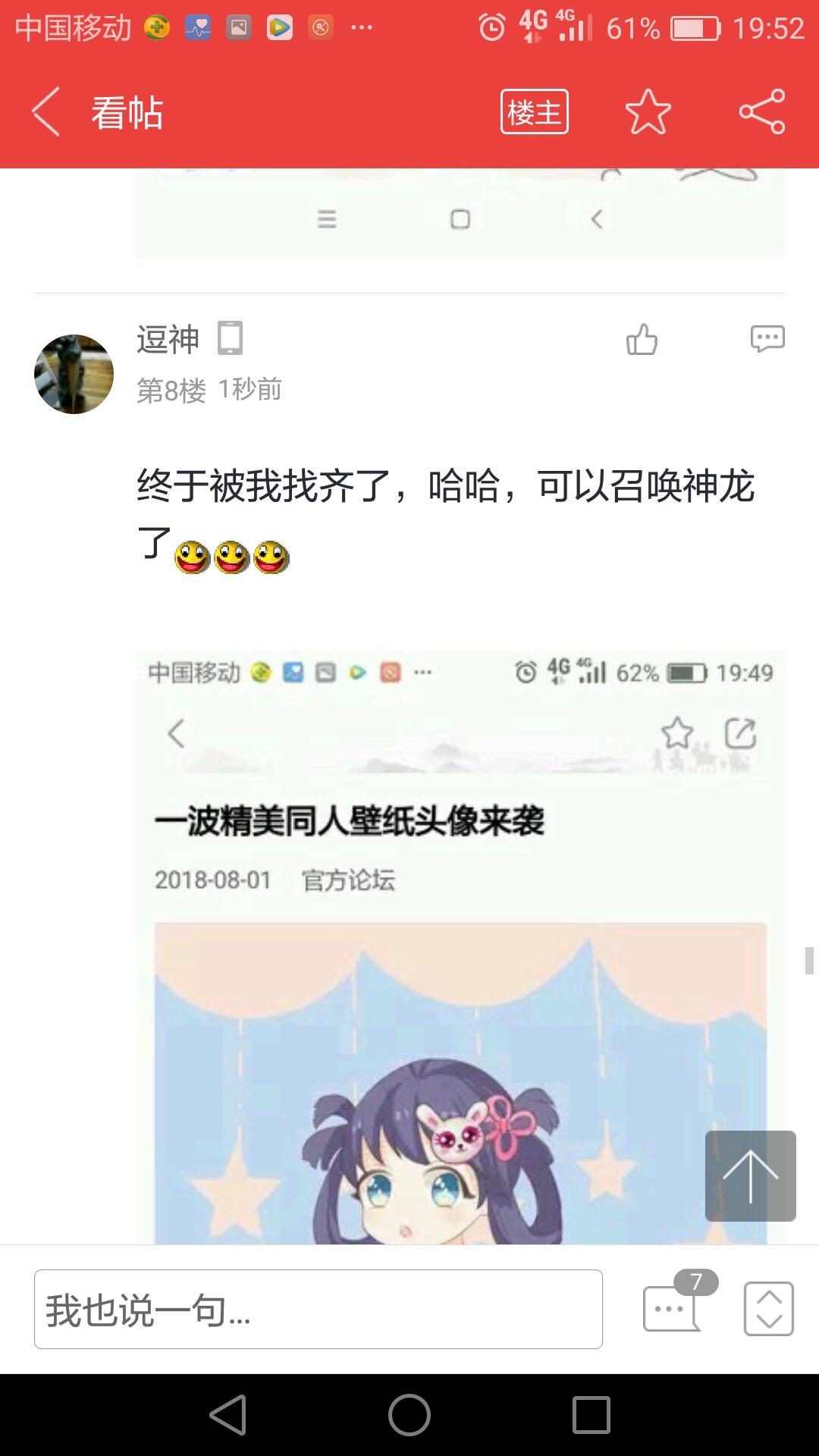Open the username 逗神

168,339
